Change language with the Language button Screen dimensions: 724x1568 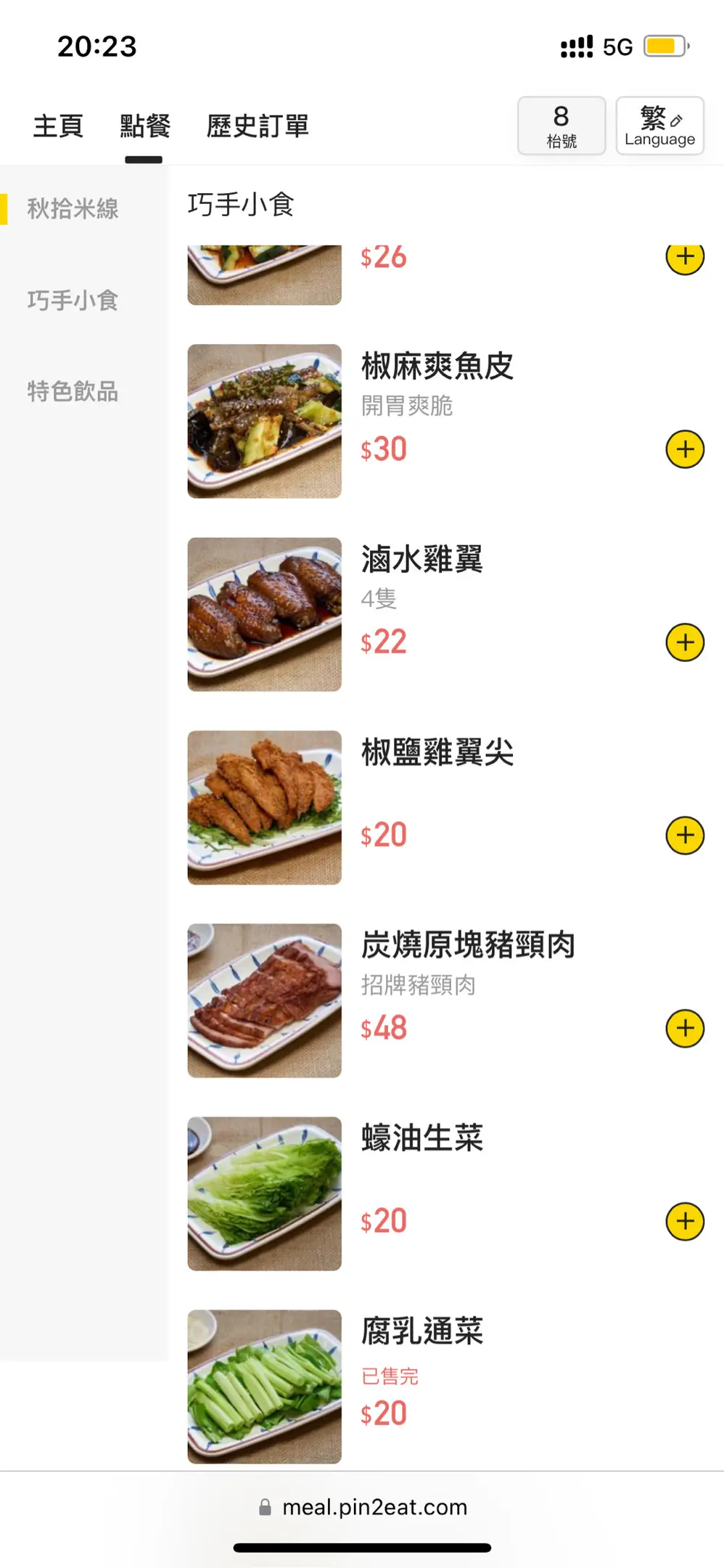(659, 126)
